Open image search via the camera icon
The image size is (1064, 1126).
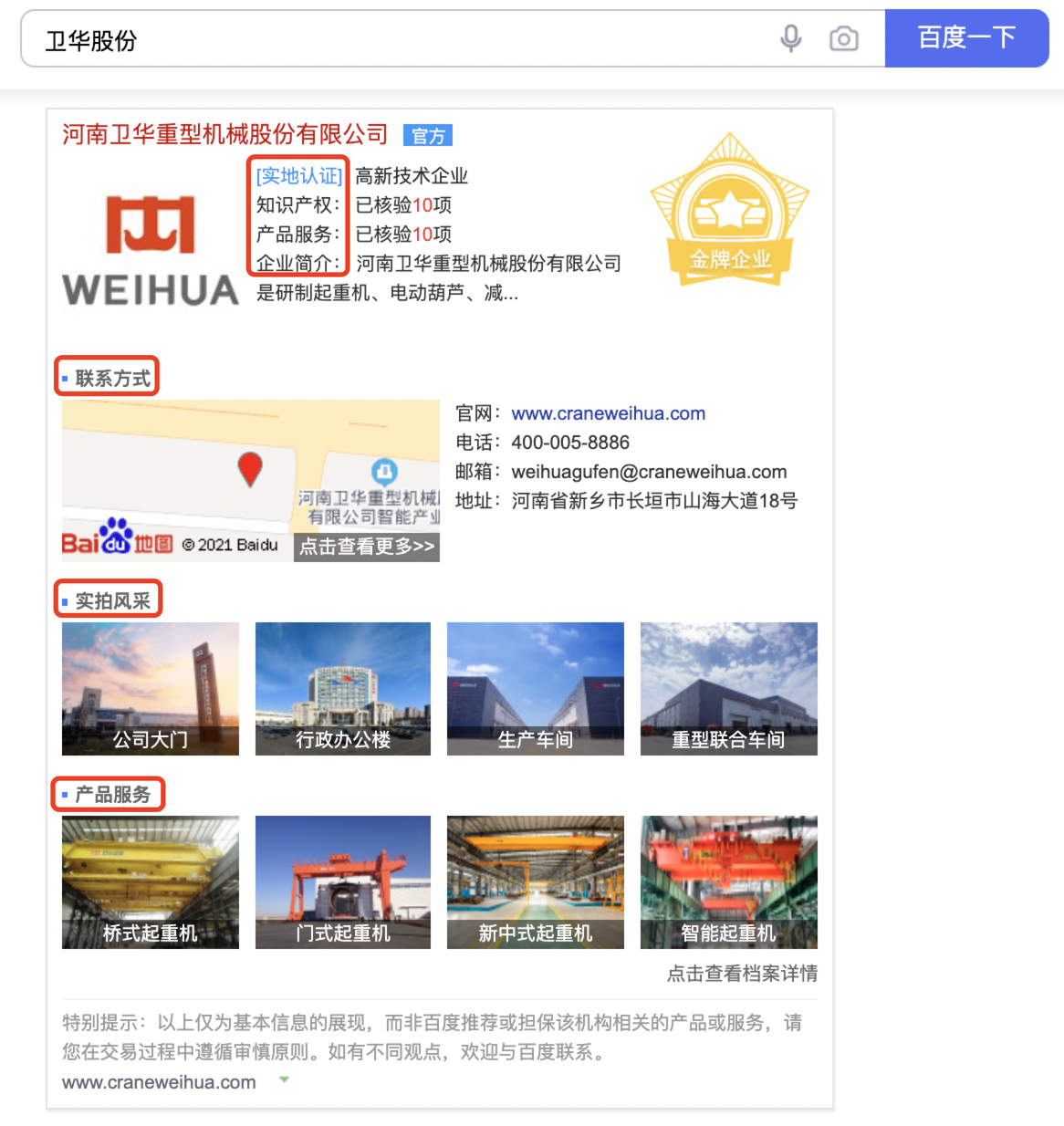[843, 39]
